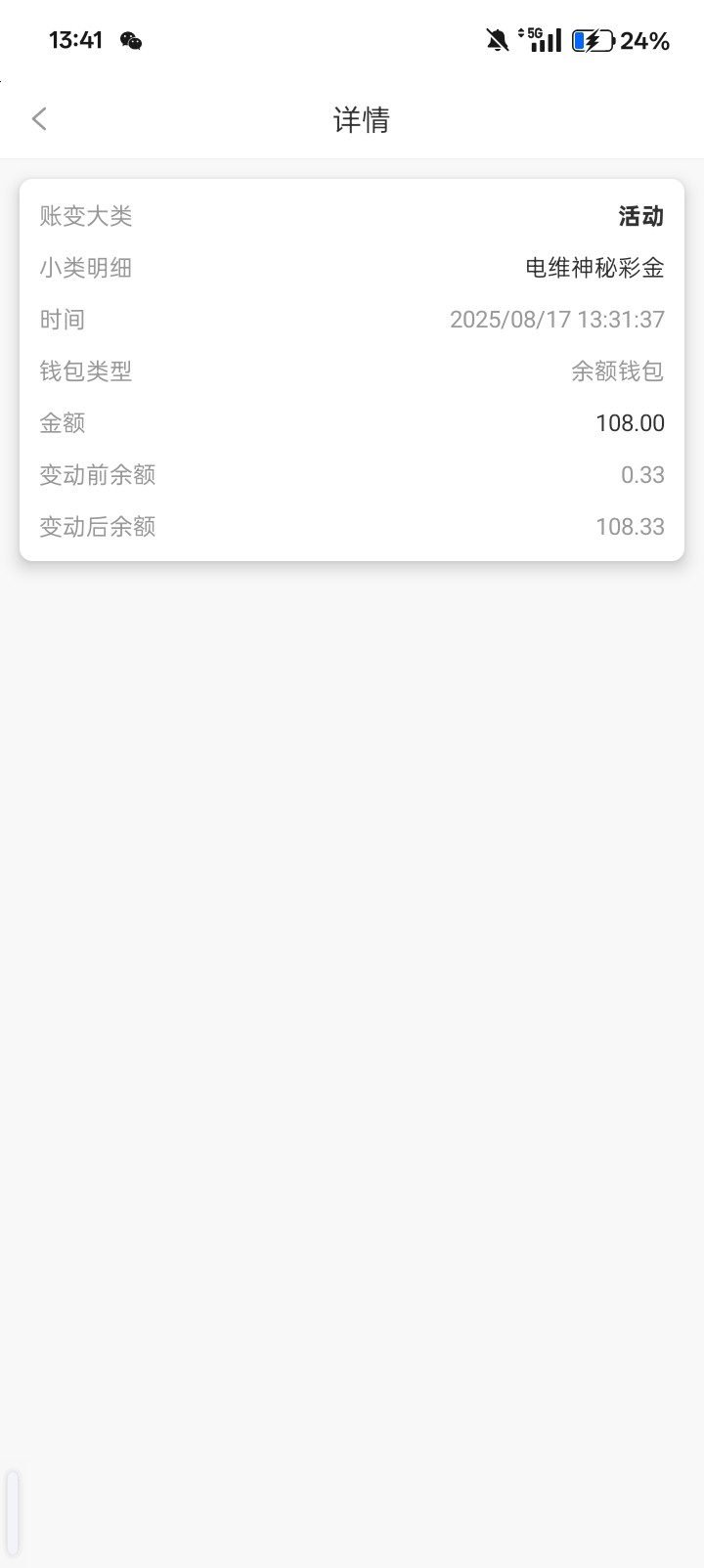Tap the 余额钱包 wallet type value
Image resolution: width=704 pixels, height=1568 pixels.
click(x=620, y=371)
